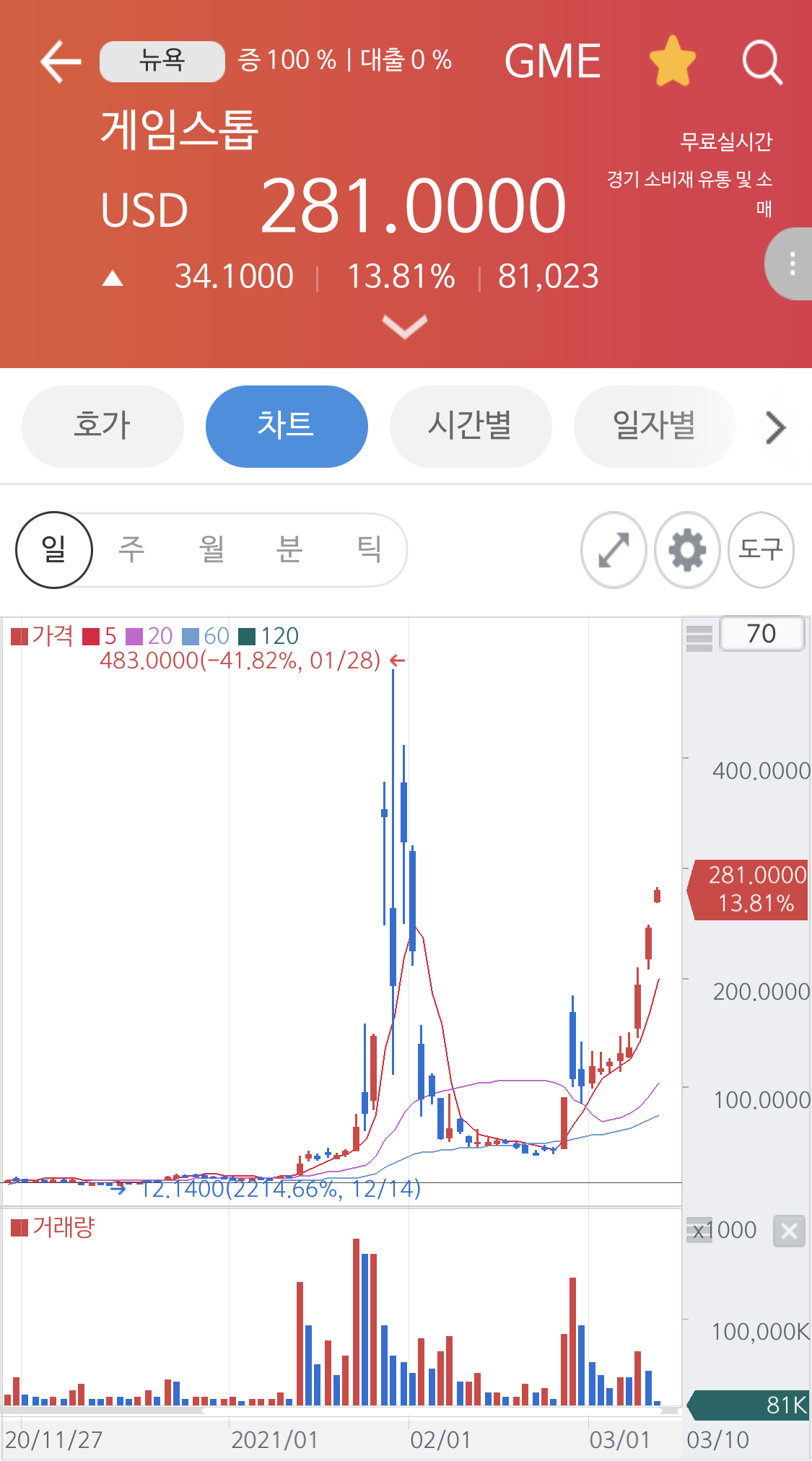Expand the price details chevron
The height and width of the screenshot is (1461, 812).
click(405, 326)
